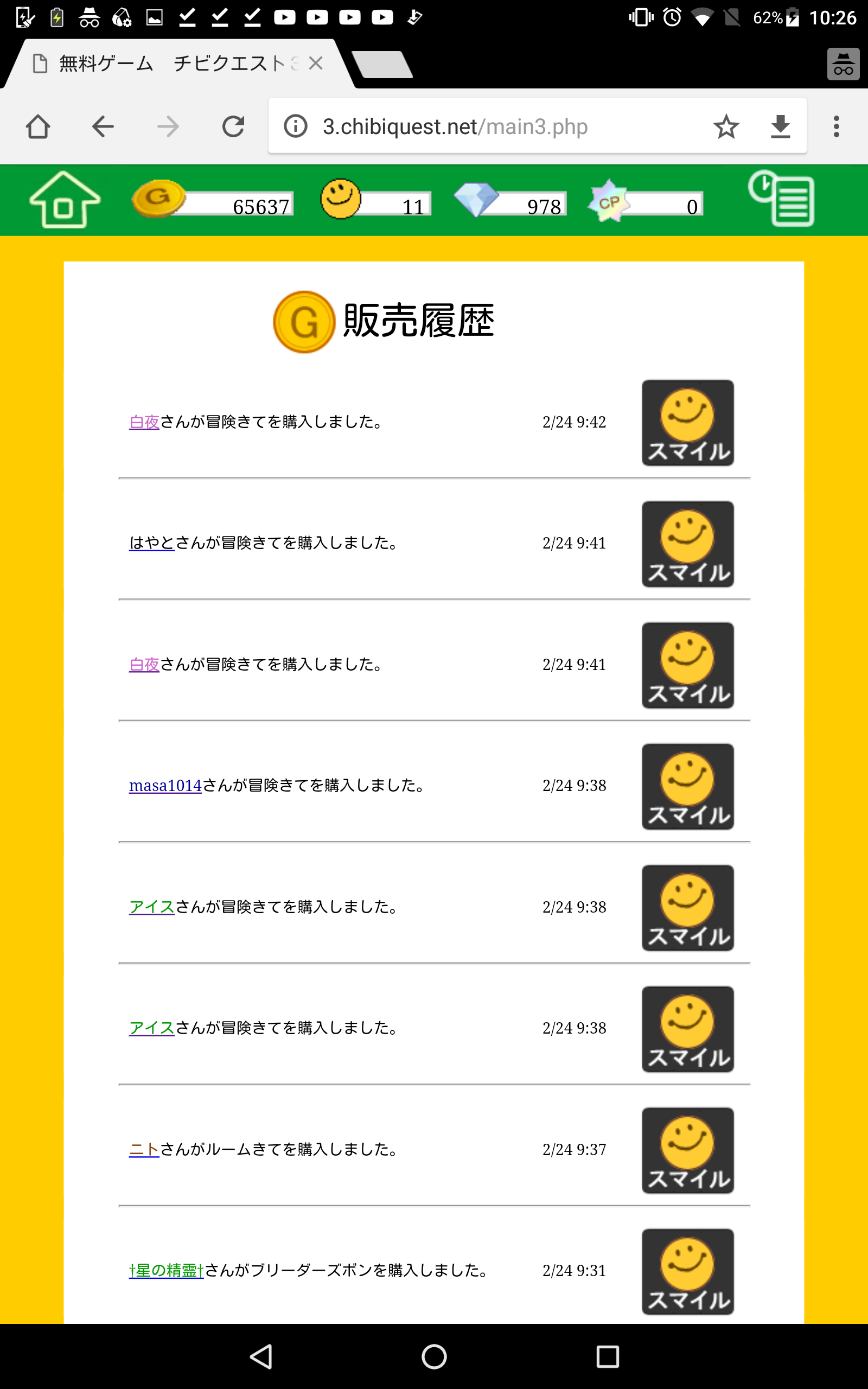Give a スマイル to はやと
Screen dimensions: 868x1389
pos(687,544)
